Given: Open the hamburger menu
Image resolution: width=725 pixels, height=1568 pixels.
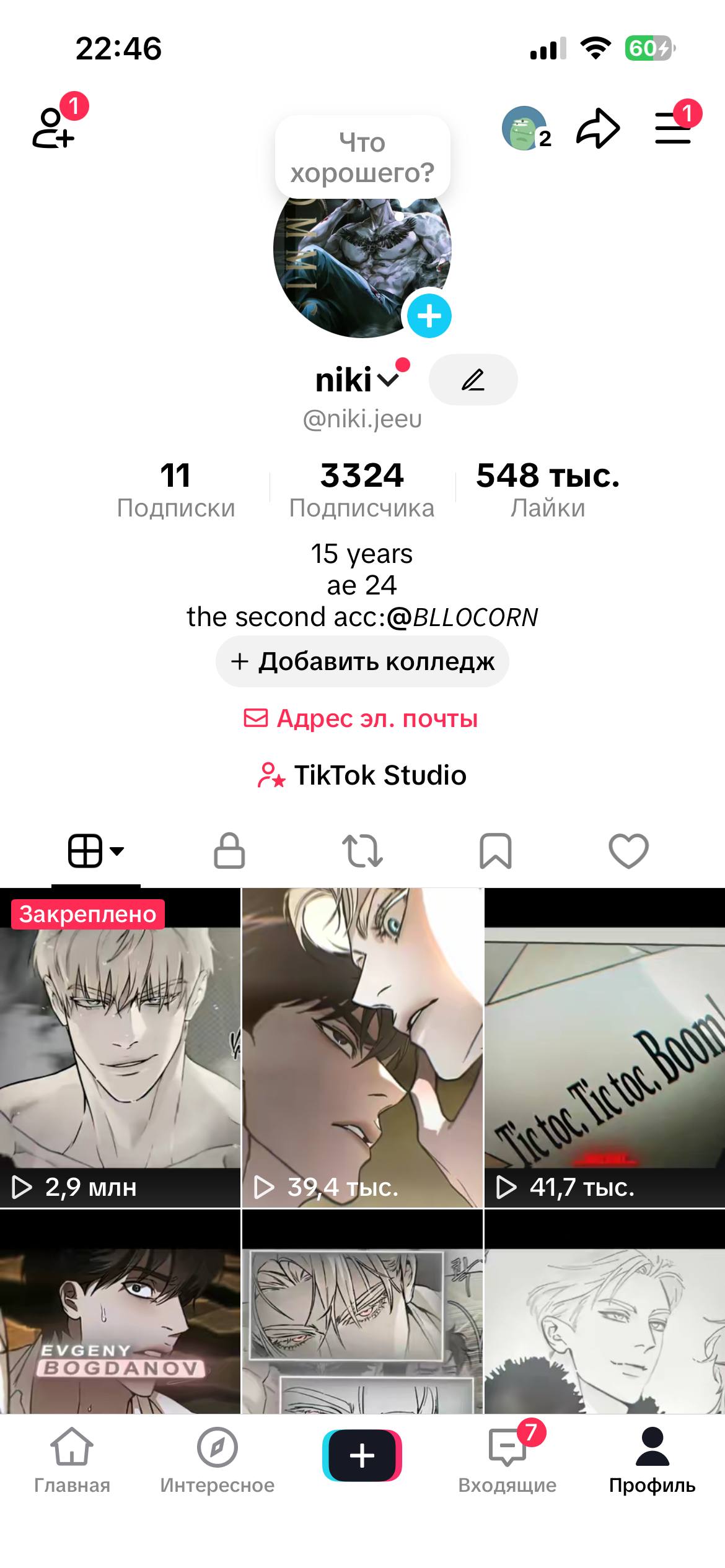Looking at the screenshot, I should (673, 129).
